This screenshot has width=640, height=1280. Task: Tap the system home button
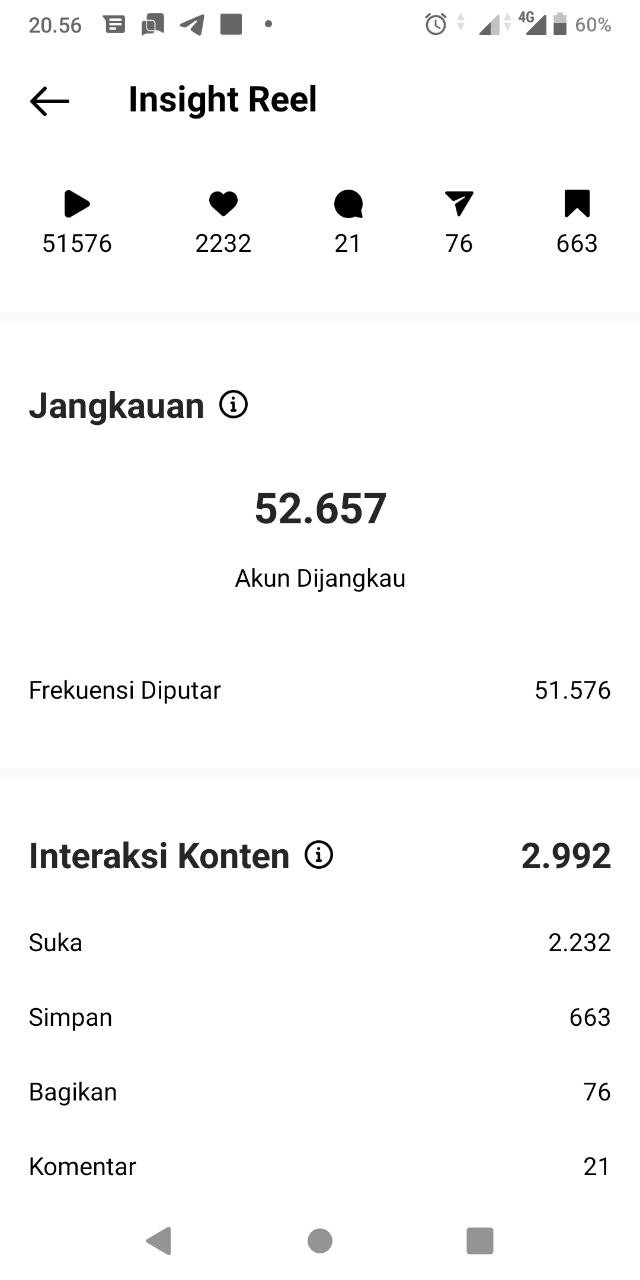tap(320, 1241)
